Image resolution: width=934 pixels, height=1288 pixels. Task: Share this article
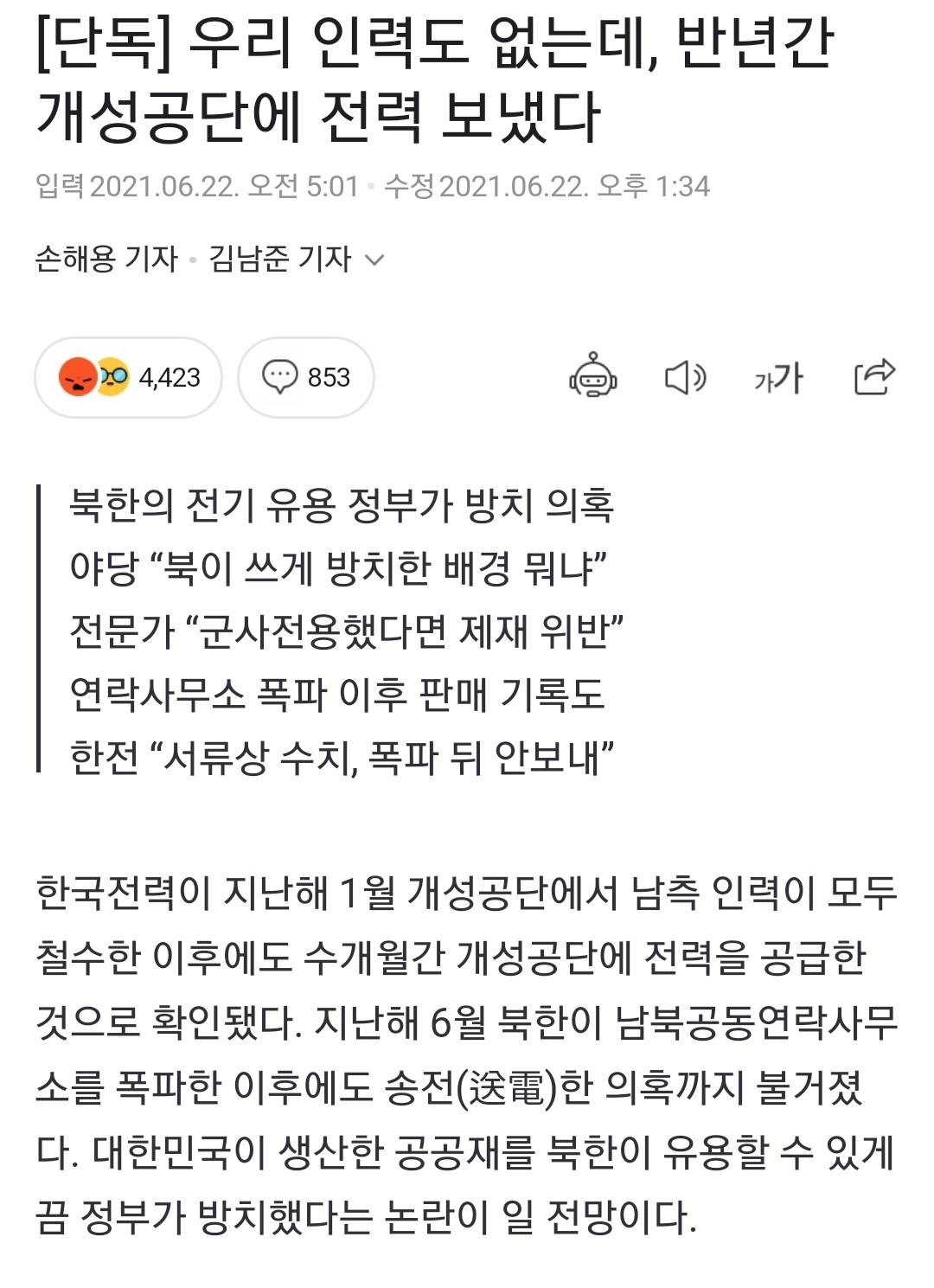pyautogui.click(x=873, y=376)
